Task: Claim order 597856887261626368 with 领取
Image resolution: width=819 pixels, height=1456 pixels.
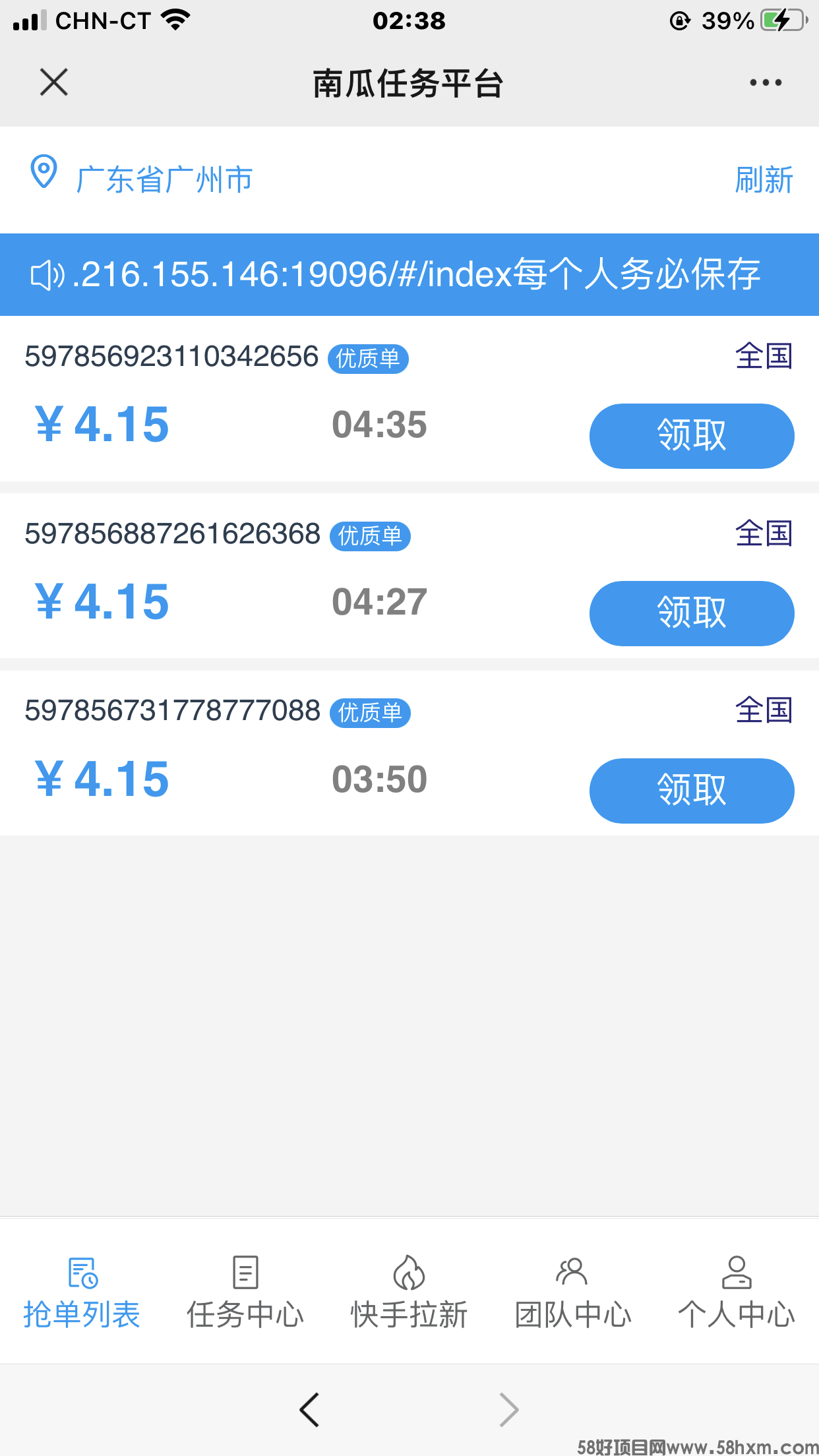Action: [692, 613]
